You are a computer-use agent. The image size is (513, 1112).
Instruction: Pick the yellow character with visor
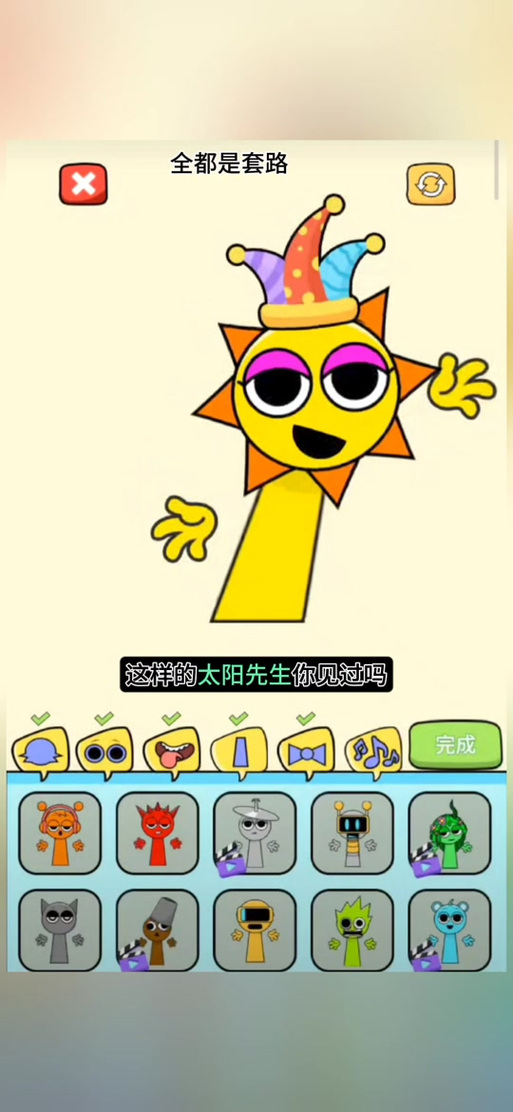(x=255, y=930)
